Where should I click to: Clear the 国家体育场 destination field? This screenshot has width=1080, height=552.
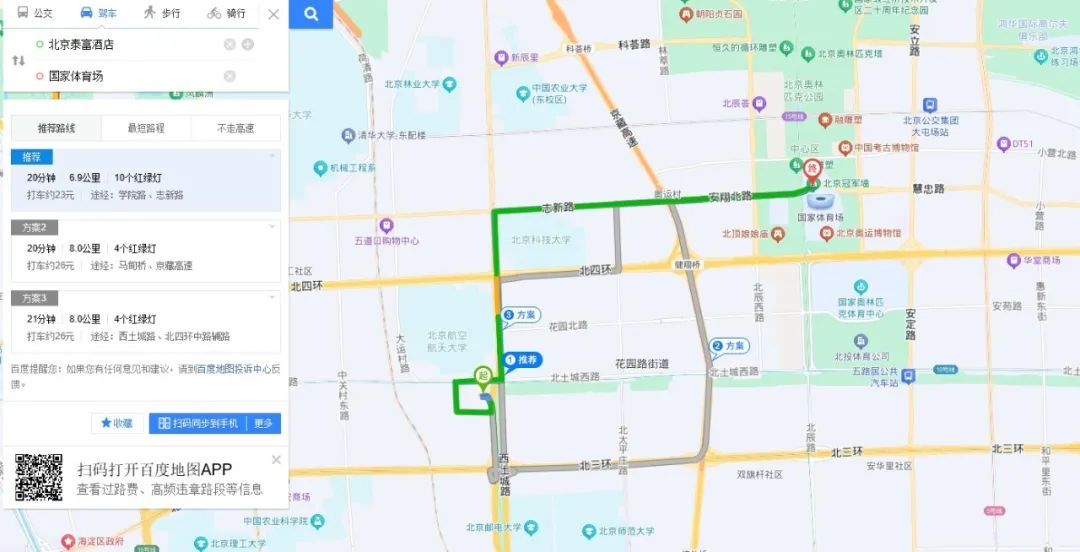click(x=229, y=76)
